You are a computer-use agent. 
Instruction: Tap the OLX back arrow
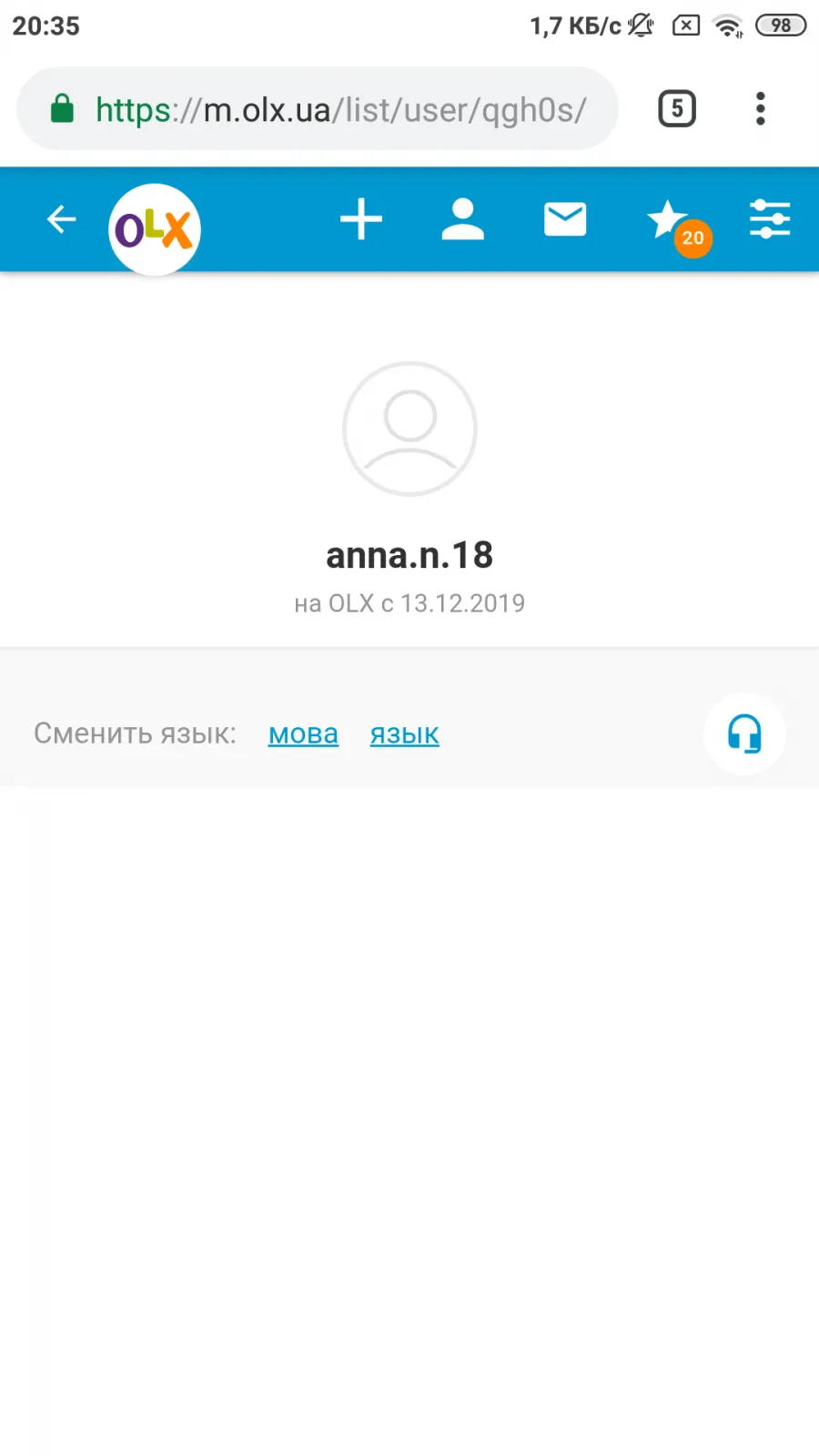tap(61, 219)
